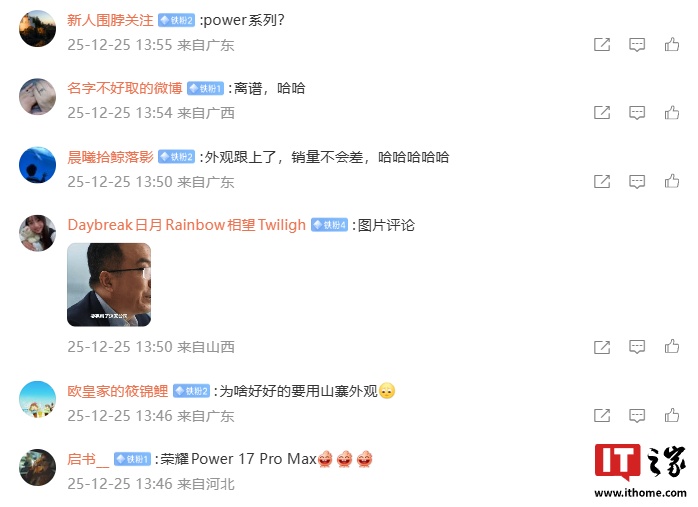698x507 pixels.
Task: Tap 名字不好取的微博's avatar
Action: 37,97
